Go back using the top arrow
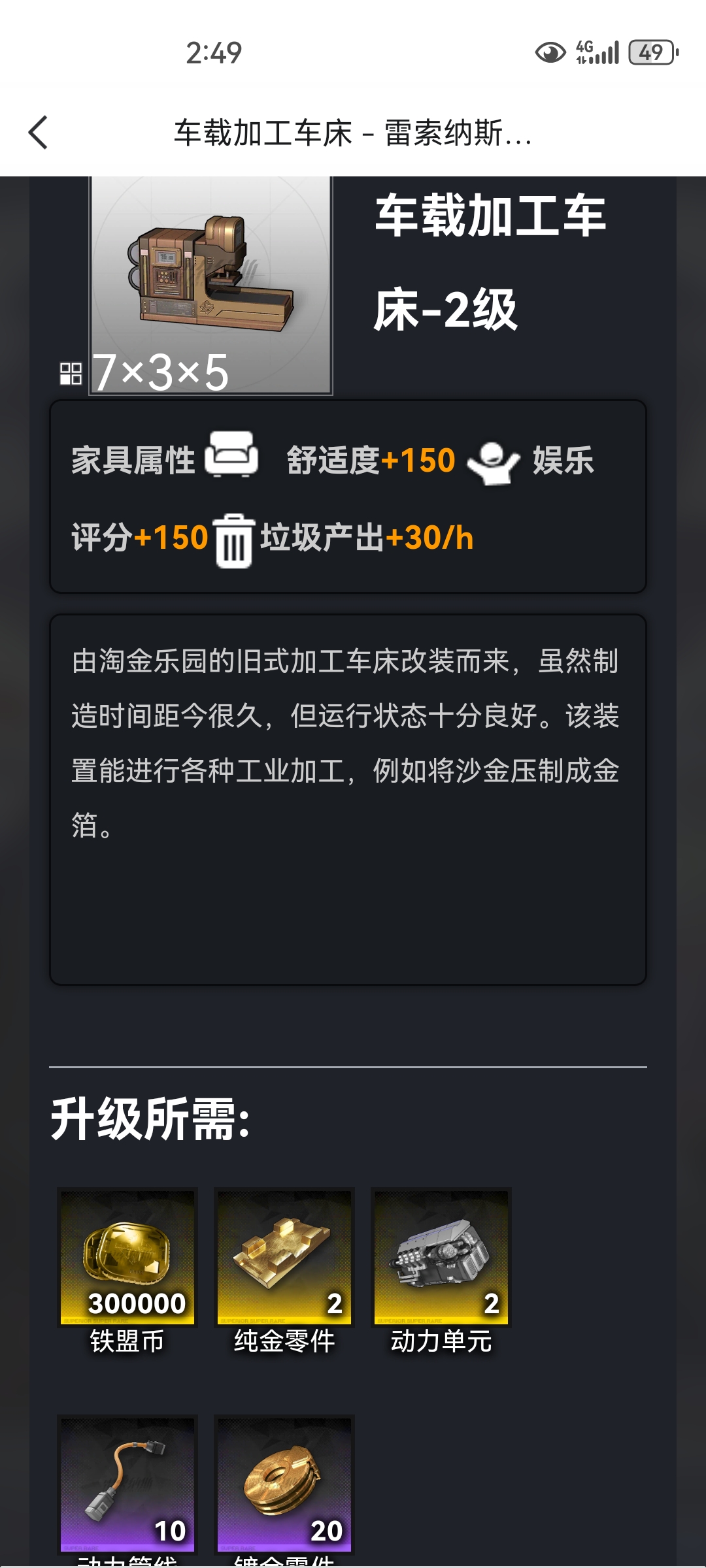706x1568 pixels. pyautogui.click(x=38, y=133)
